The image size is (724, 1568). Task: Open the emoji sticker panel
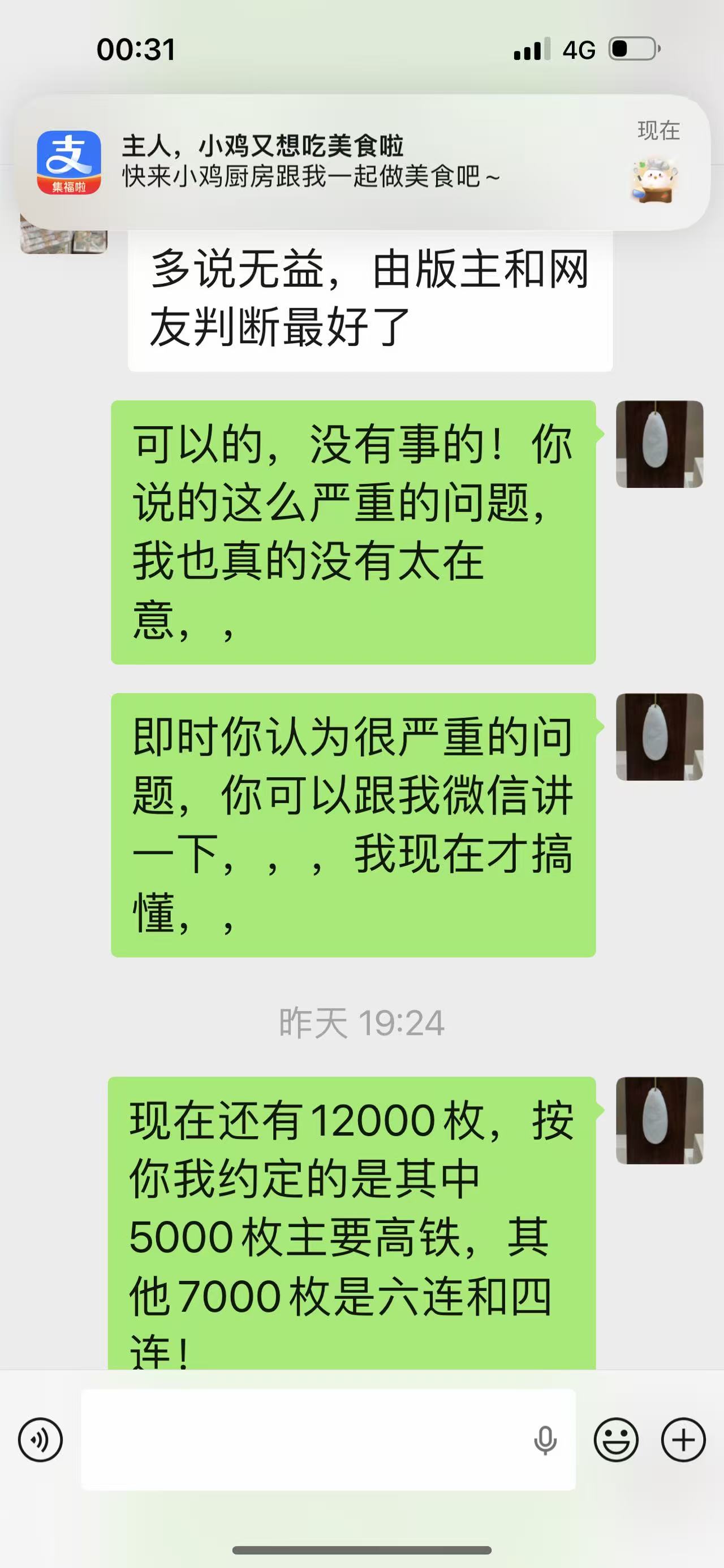coord(615,1440)
